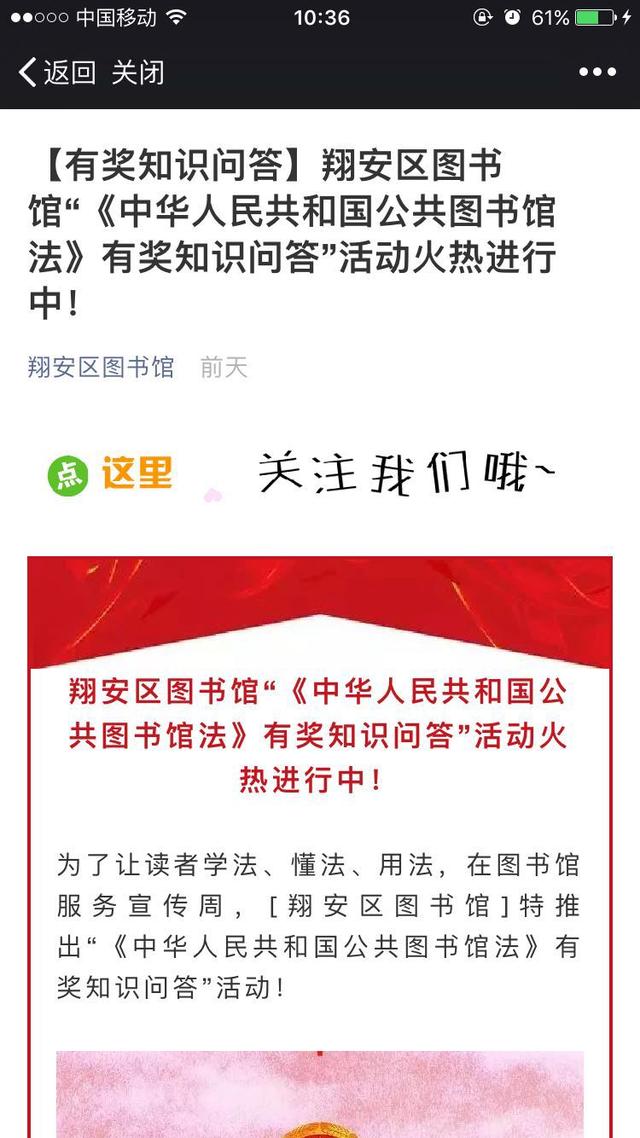This screenshot has height=1138, width=640.
Task: Close the article with 关闭
Action: click(138, 72)
